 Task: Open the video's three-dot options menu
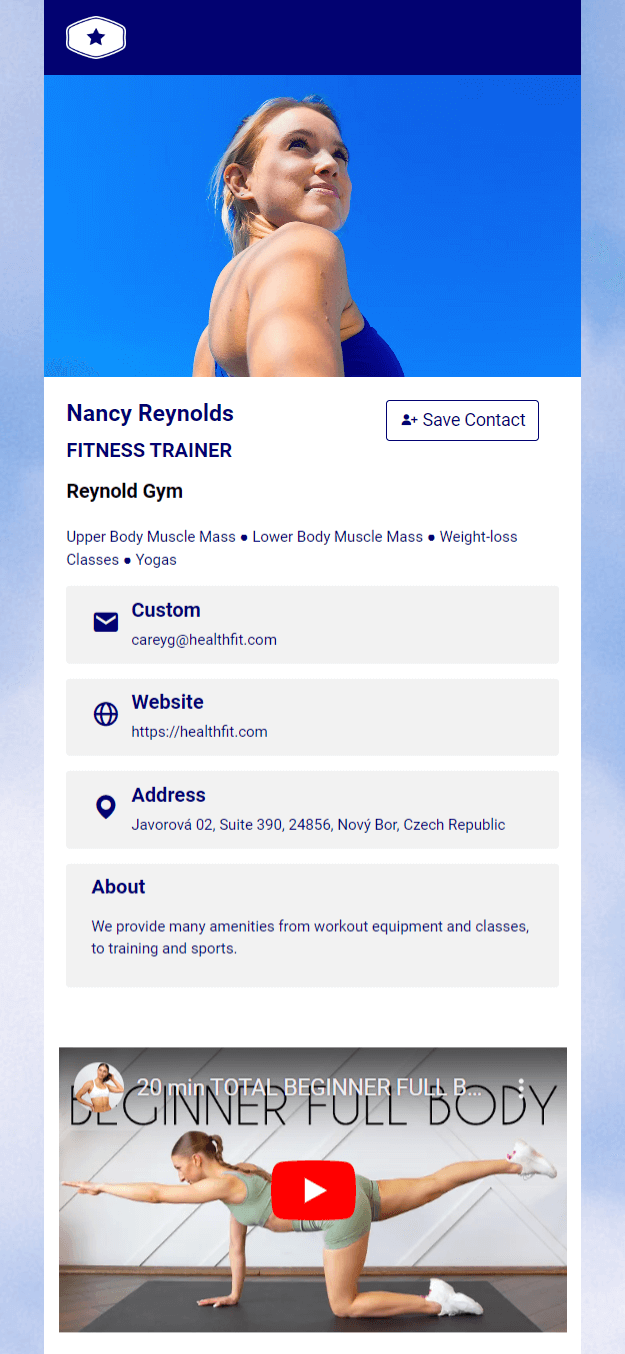coord(521,1088)
